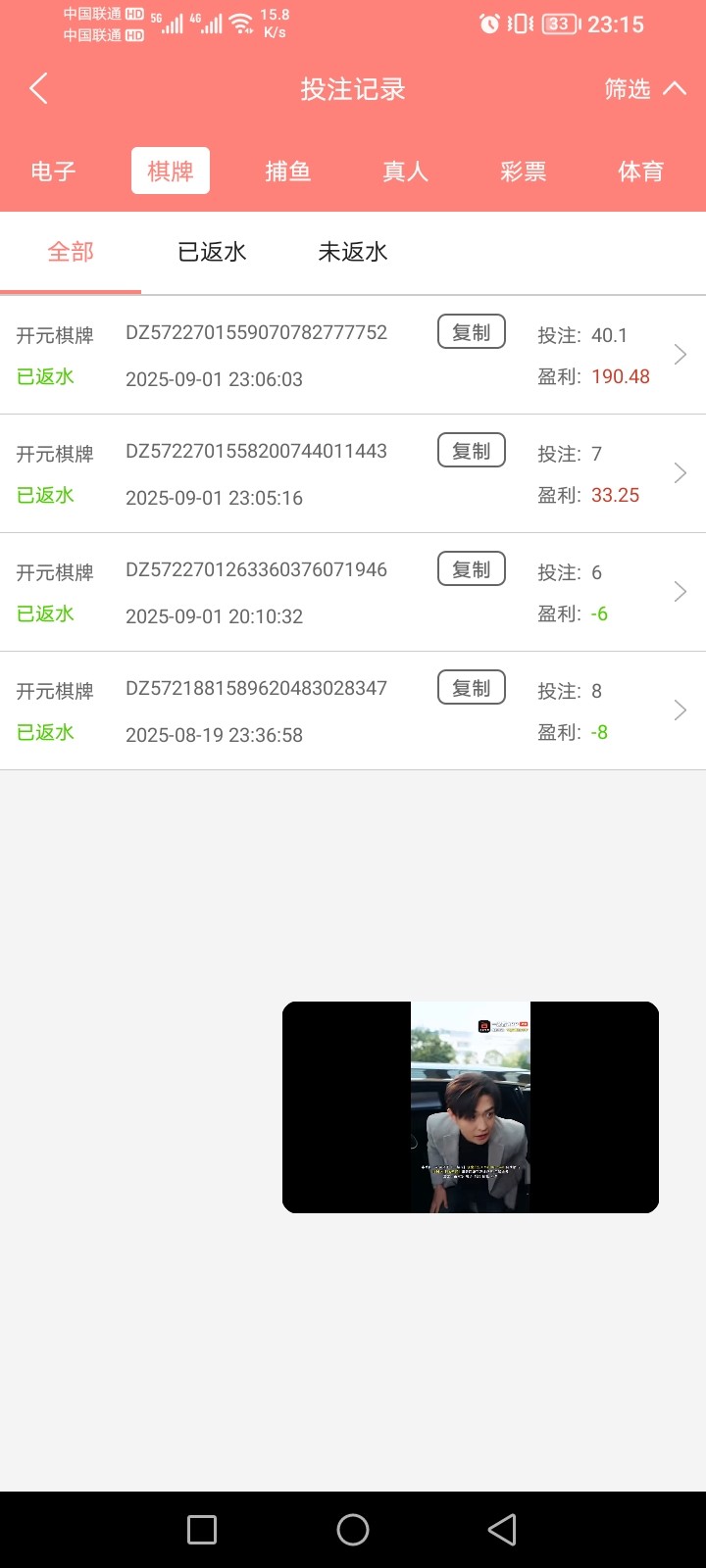This screenshot has width=706, height=1568.
Task: Select the 棋牌 category tab
Action: click(x=171, y=171)
